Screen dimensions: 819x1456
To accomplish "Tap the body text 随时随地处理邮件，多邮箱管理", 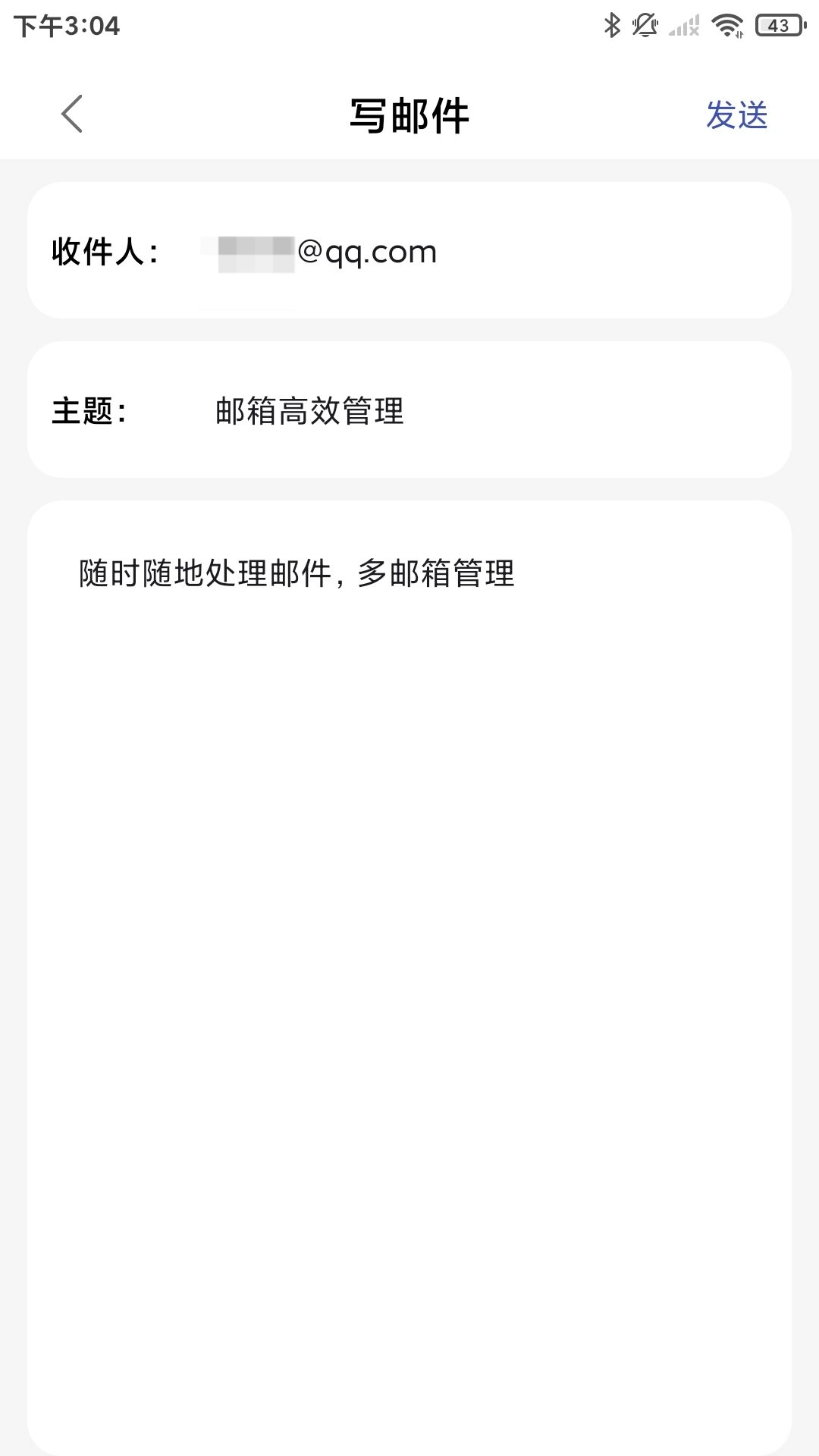I will point(296,575).
